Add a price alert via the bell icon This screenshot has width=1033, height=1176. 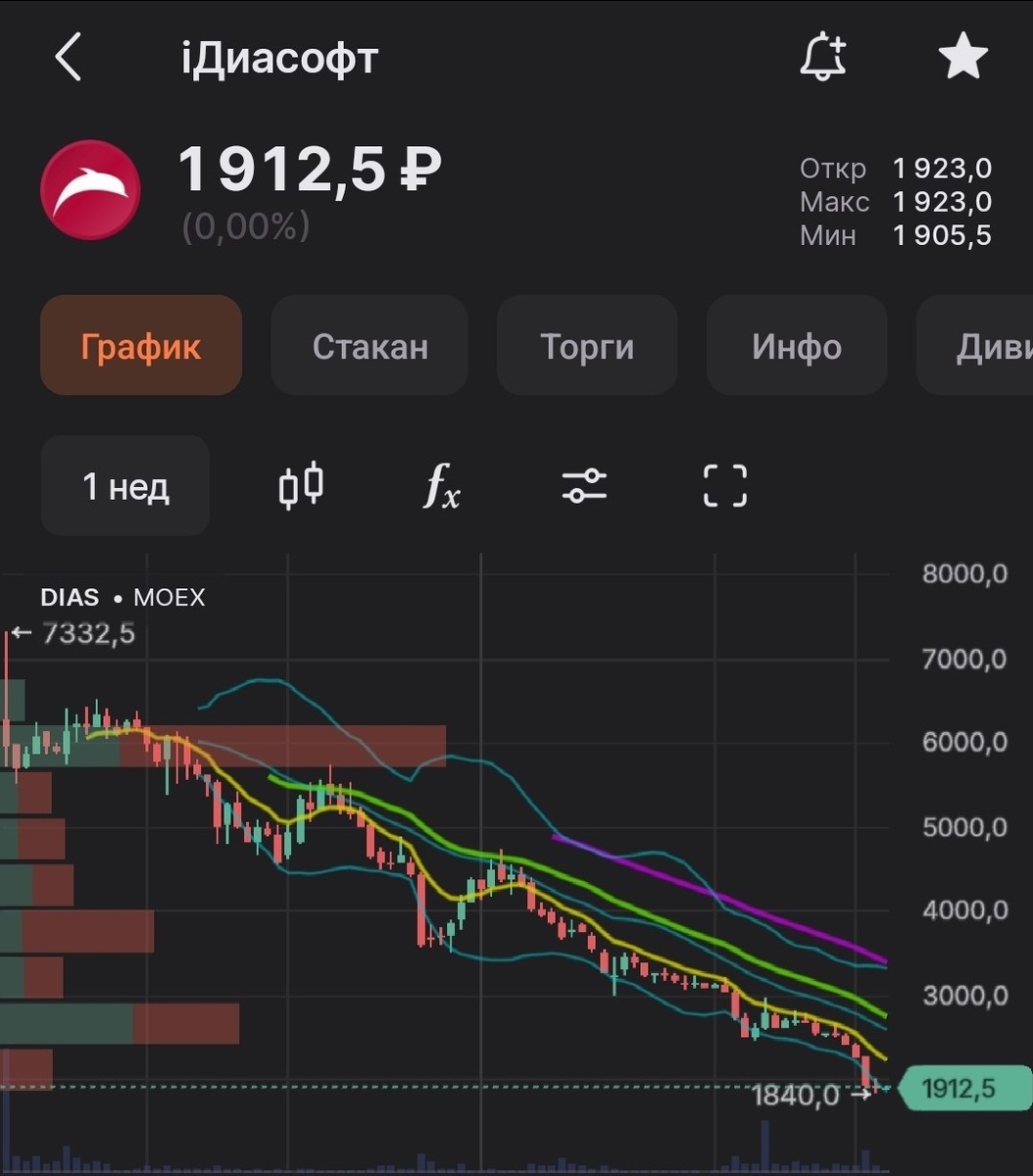point(823,58)
